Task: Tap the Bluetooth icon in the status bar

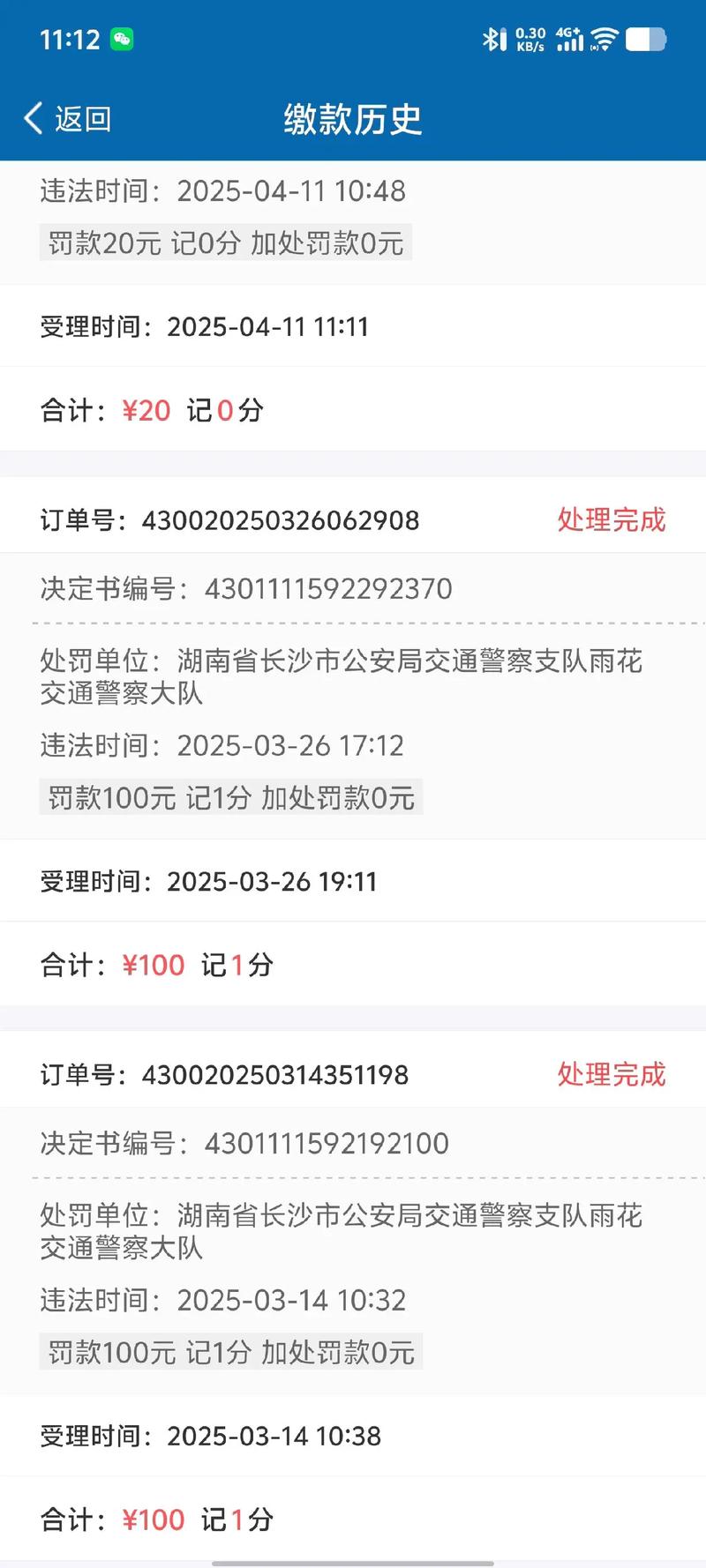Action: [492, 39]
